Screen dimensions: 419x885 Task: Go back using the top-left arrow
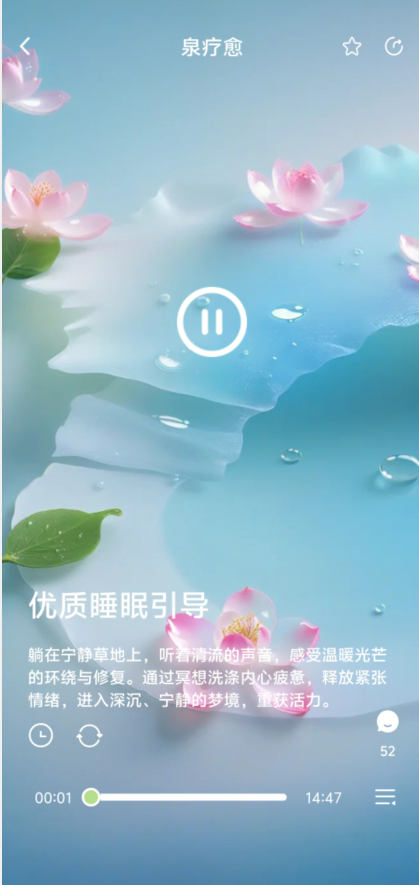pos(25,46)
